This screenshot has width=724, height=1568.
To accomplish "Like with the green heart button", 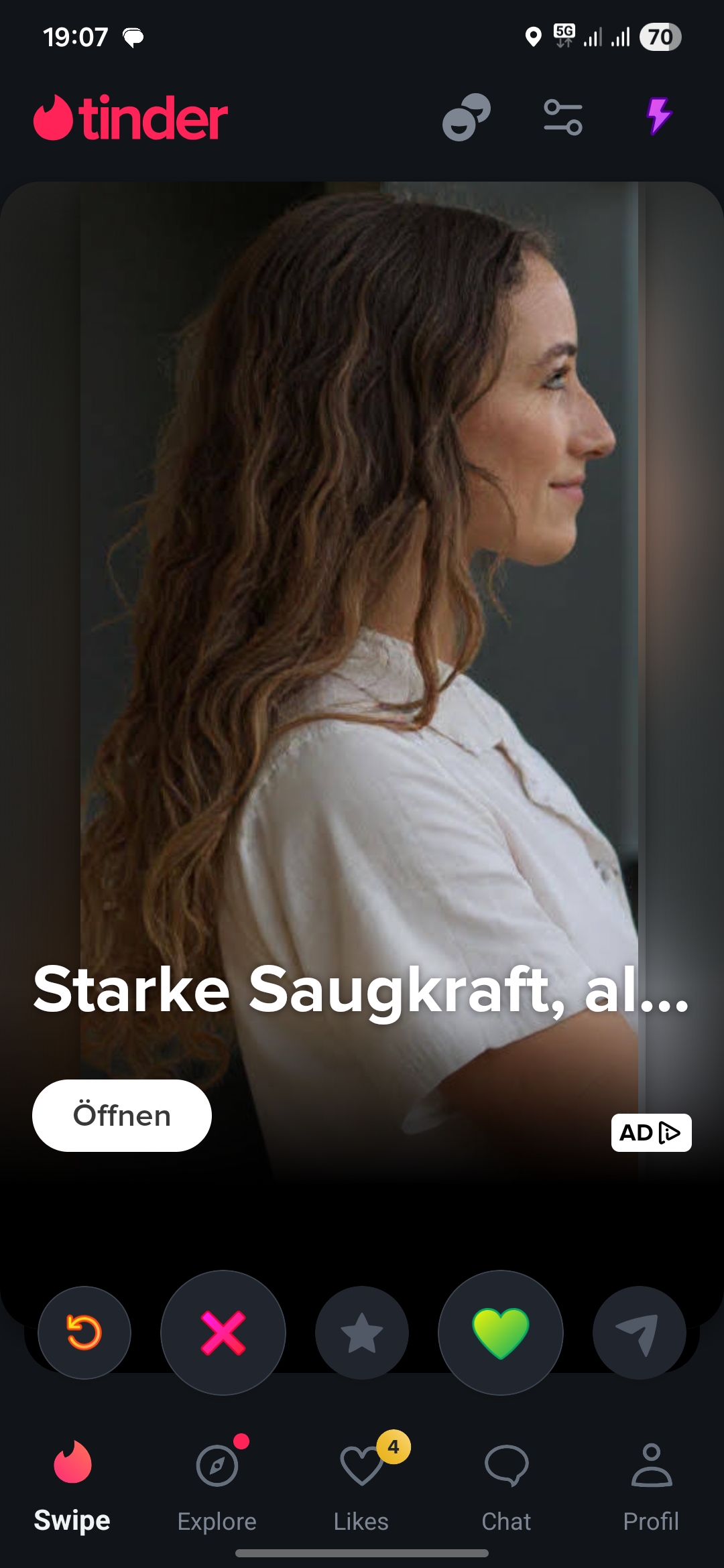I will (x=501, y=1332).
